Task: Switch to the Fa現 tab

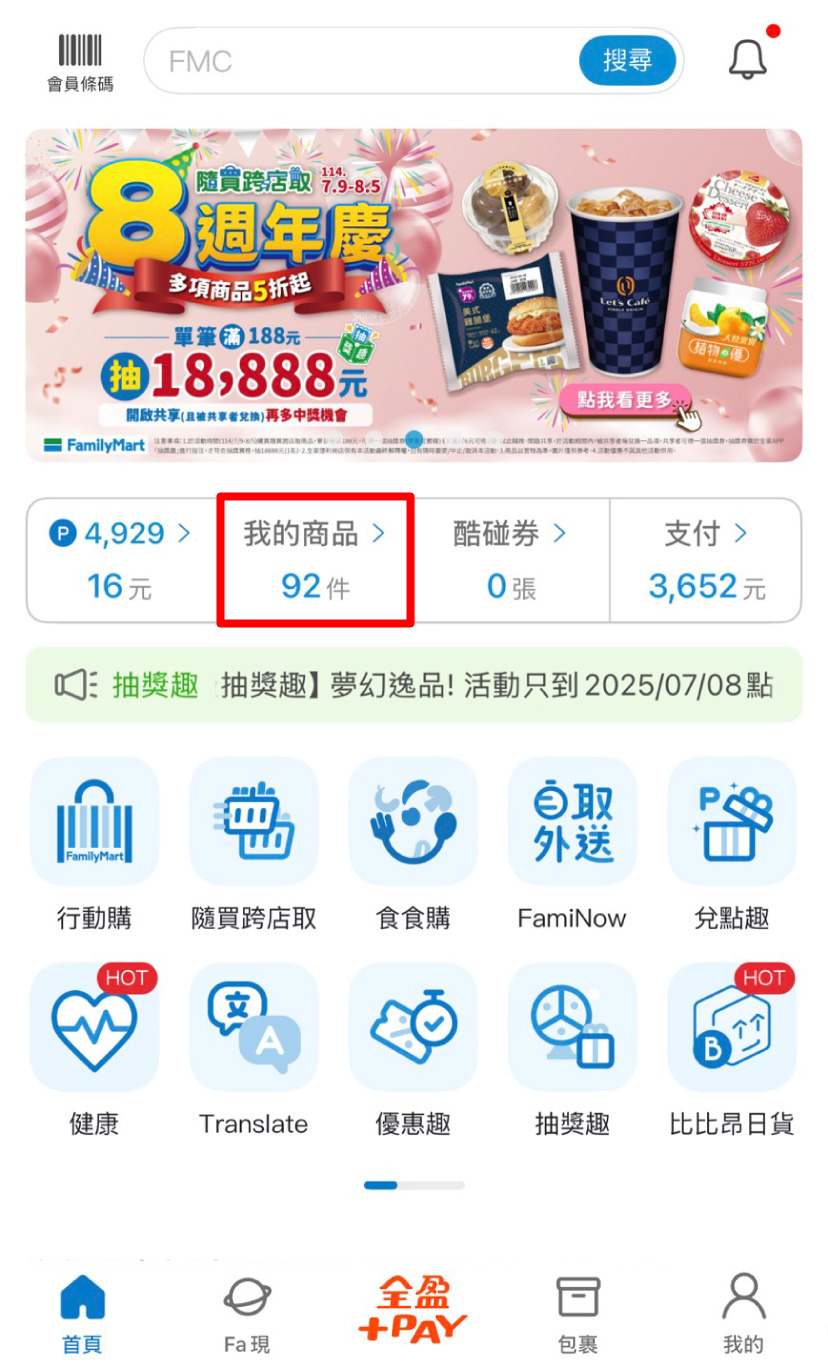Action: 247,1313
